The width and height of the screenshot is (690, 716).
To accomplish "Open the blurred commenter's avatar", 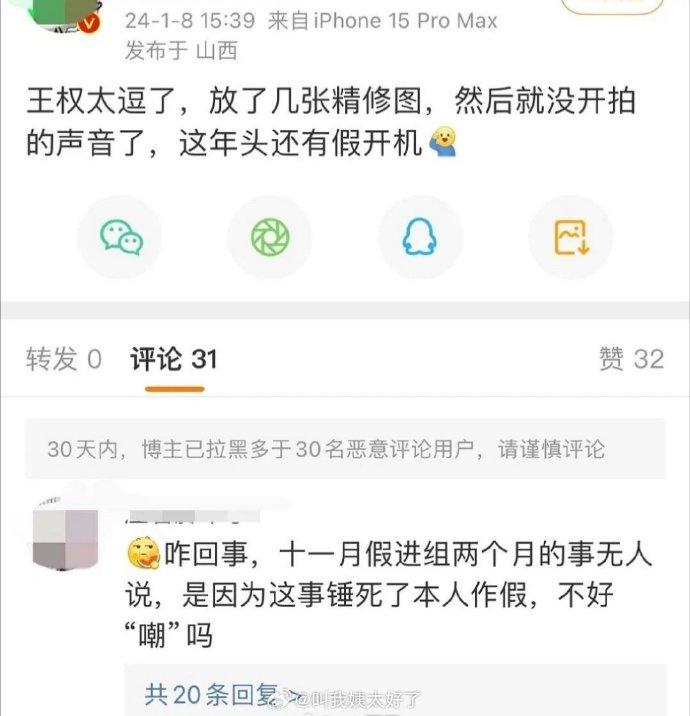I will [x=65, y=535].
